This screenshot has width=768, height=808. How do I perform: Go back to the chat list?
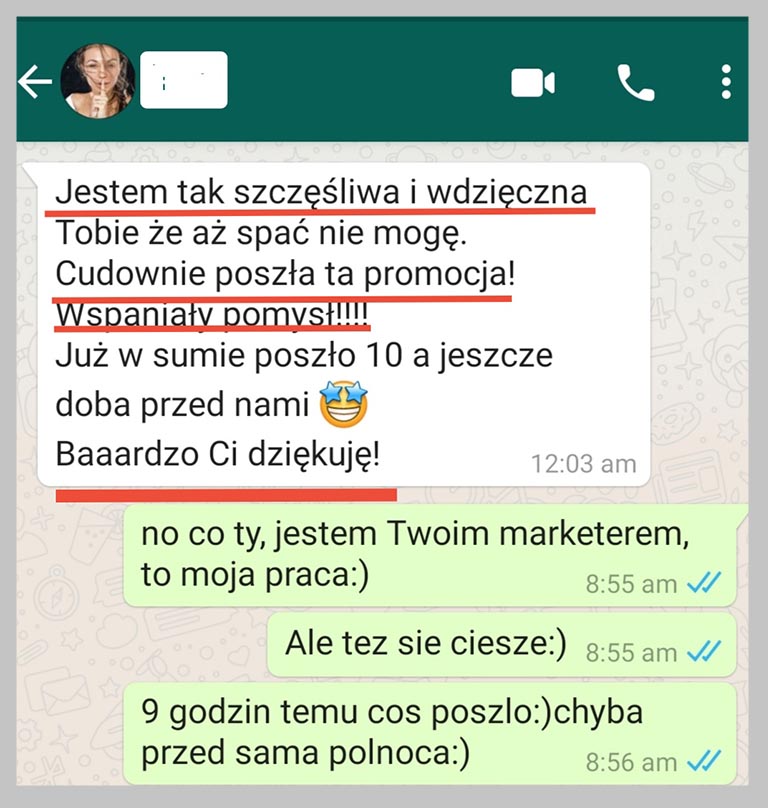coord(36,83)
